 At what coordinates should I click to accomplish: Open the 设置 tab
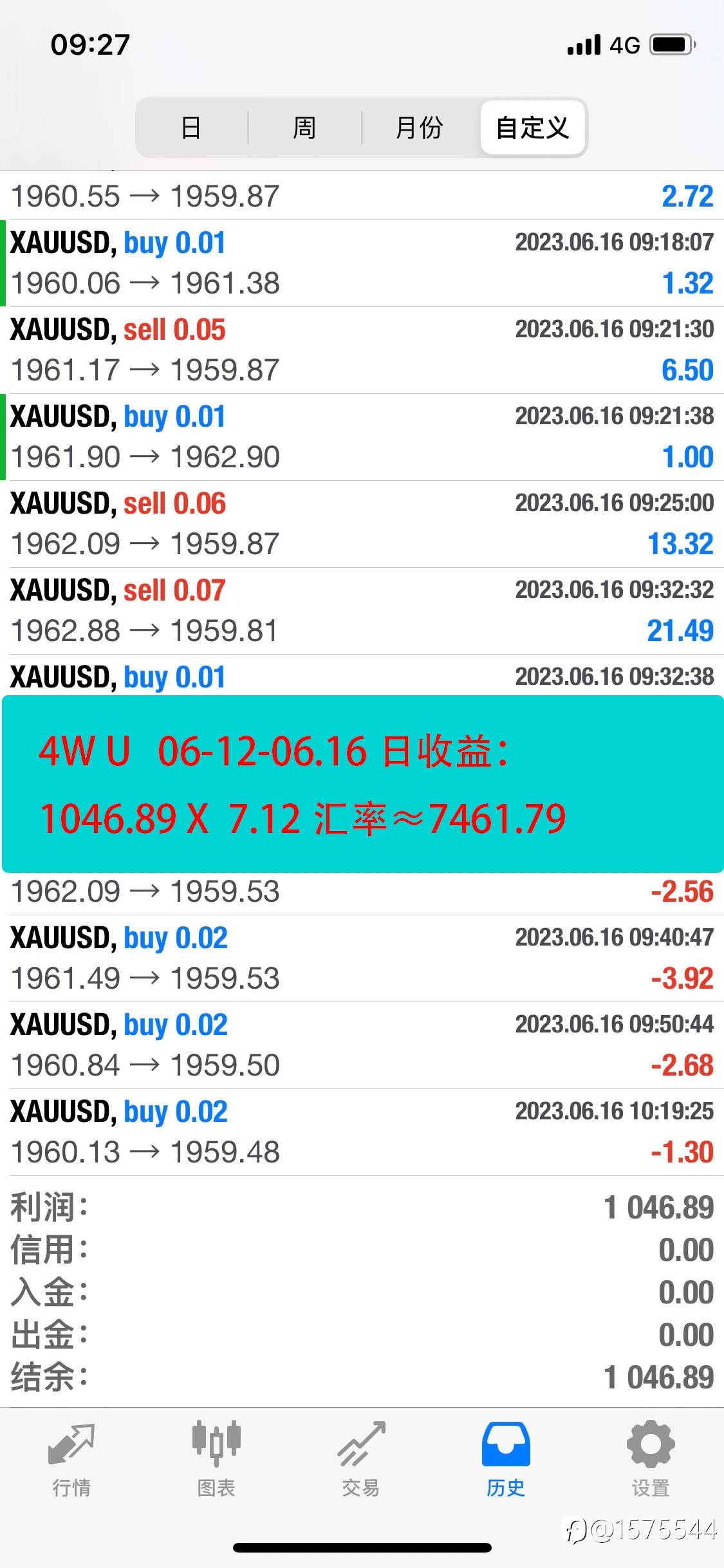tap(651, 1460)
